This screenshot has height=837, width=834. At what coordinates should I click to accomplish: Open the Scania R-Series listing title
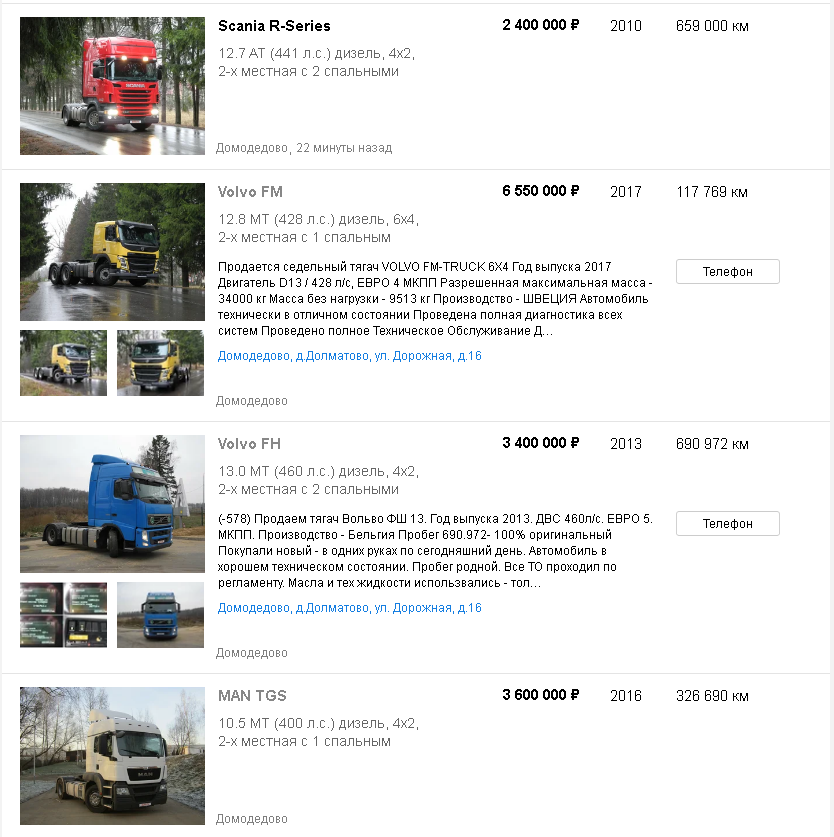point(274,26)
